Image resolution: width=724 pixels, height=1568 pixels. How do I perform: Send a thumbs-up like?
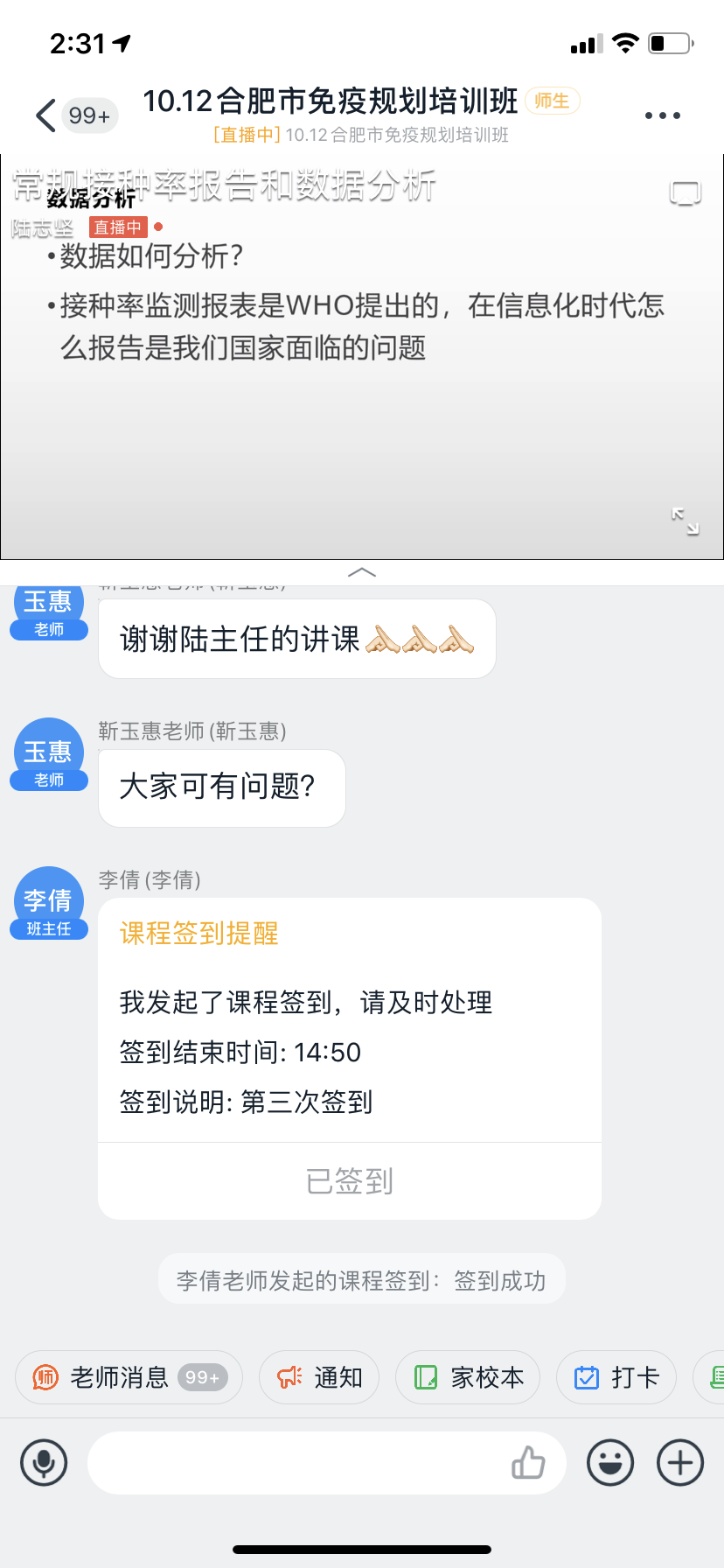pyautogui.click(x=528, y=1462)
